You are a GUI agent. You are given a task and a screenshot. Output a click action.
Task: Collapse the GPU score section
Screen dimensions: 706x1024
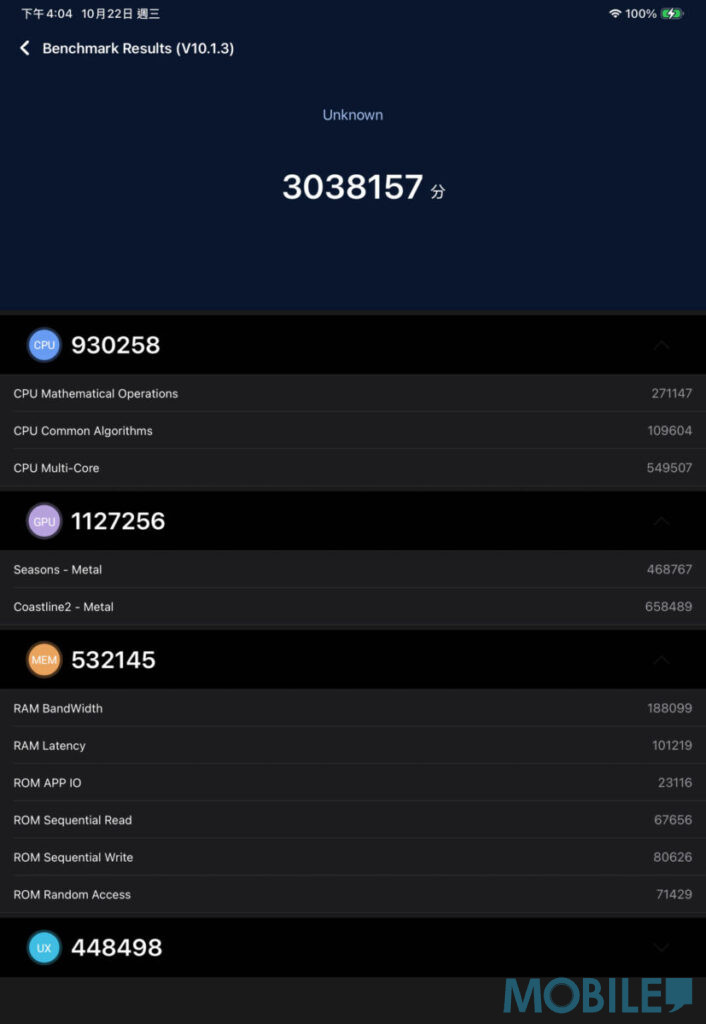point(660,521)
